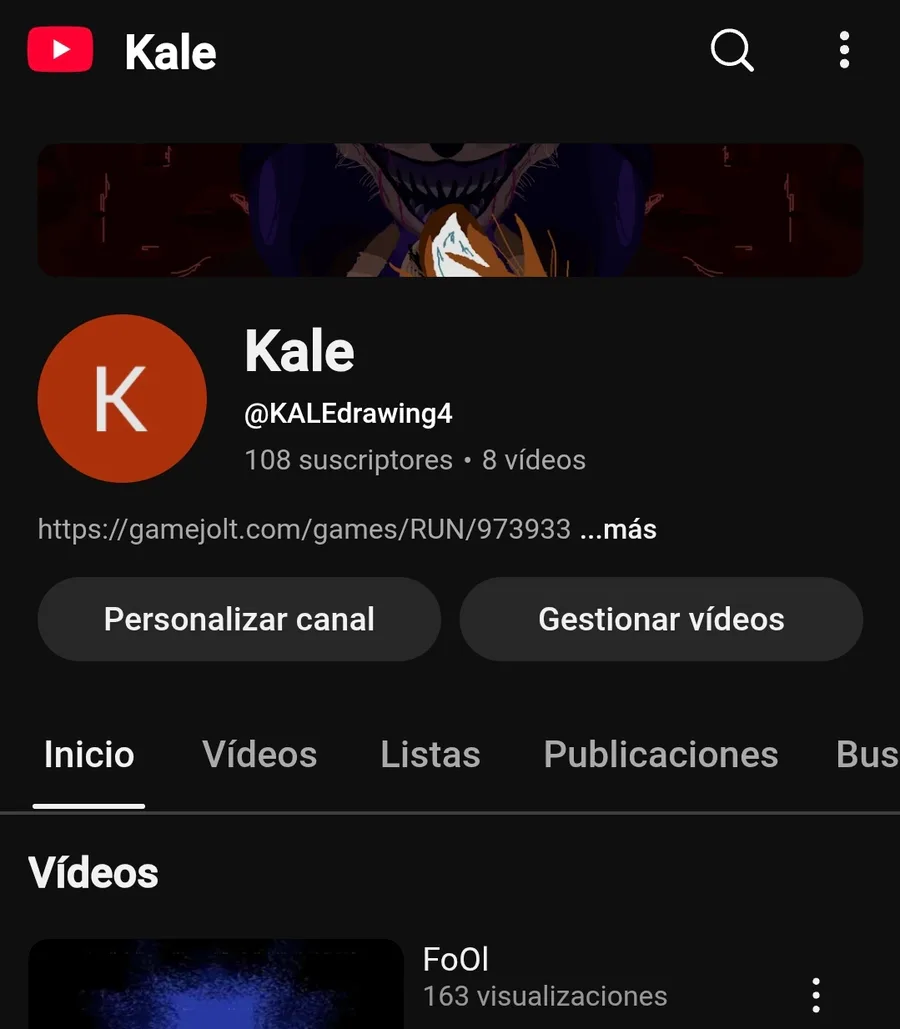The width and height of the screenshot is (900, 1029).
Task: Open the search icon in the top bar
Action: pyautogui.click(x=732, y=49)
